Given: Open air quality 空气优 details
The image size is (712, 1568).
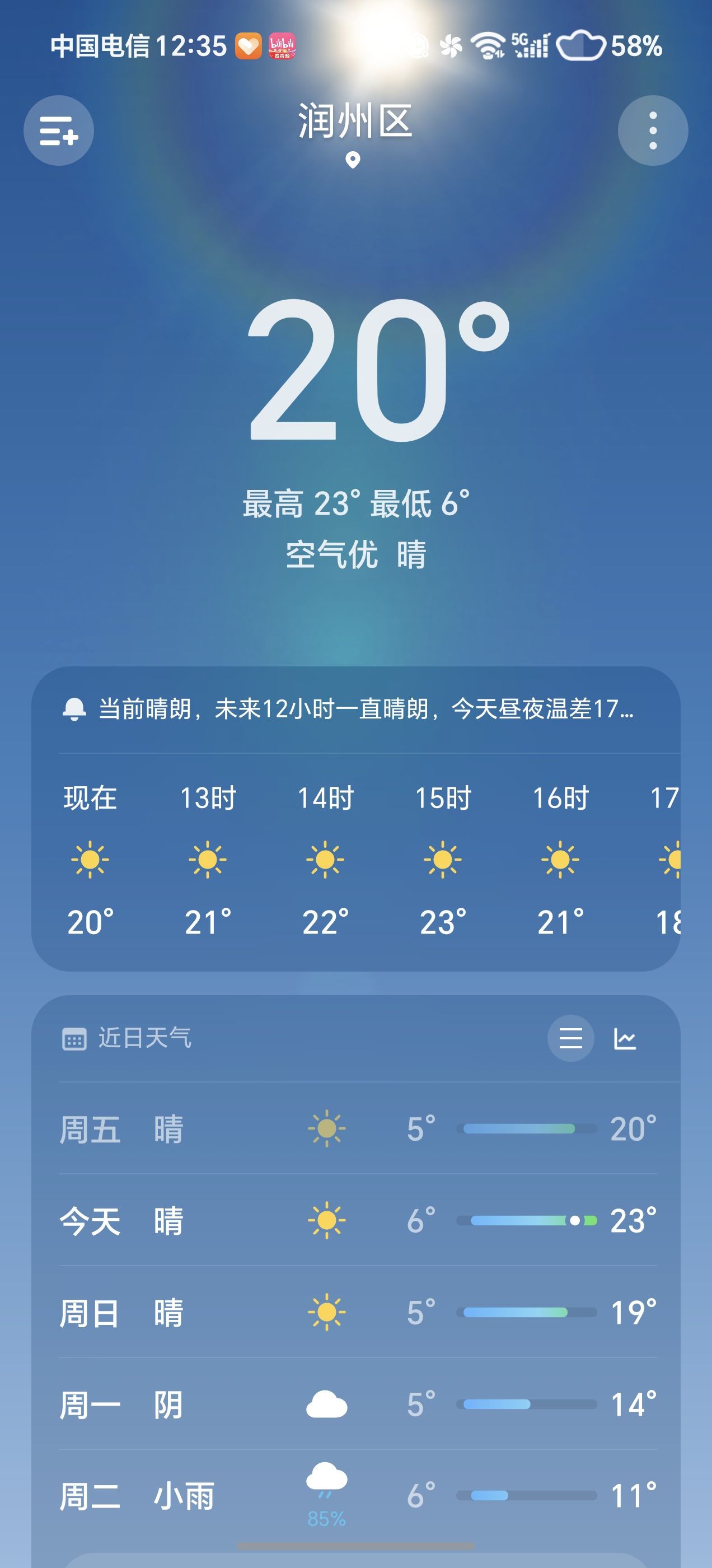Looking at the screenshot, I should pyautogui.click(x=332, y=554).
